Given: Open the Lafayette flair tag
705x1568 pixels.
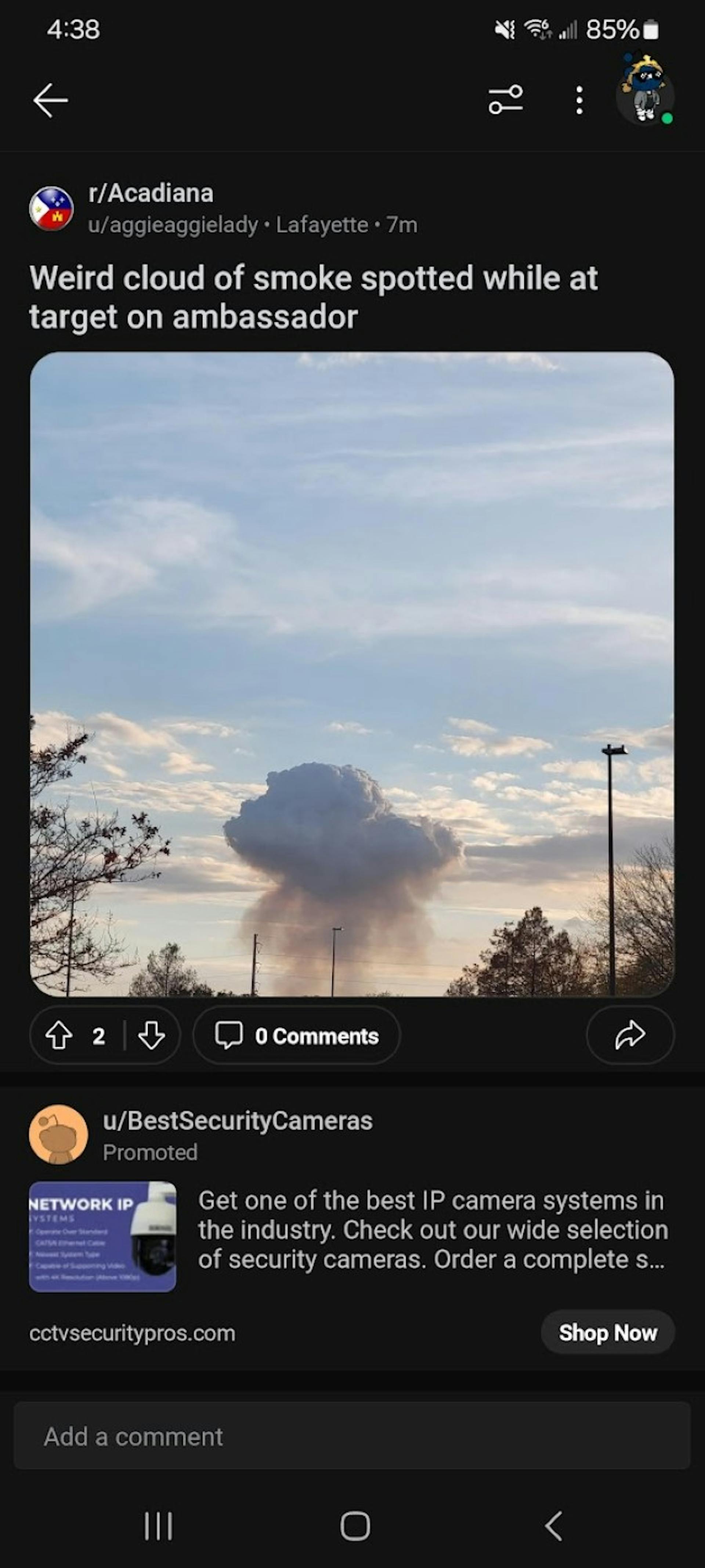Looking at the screenshot, I should (x=323, y=224).
